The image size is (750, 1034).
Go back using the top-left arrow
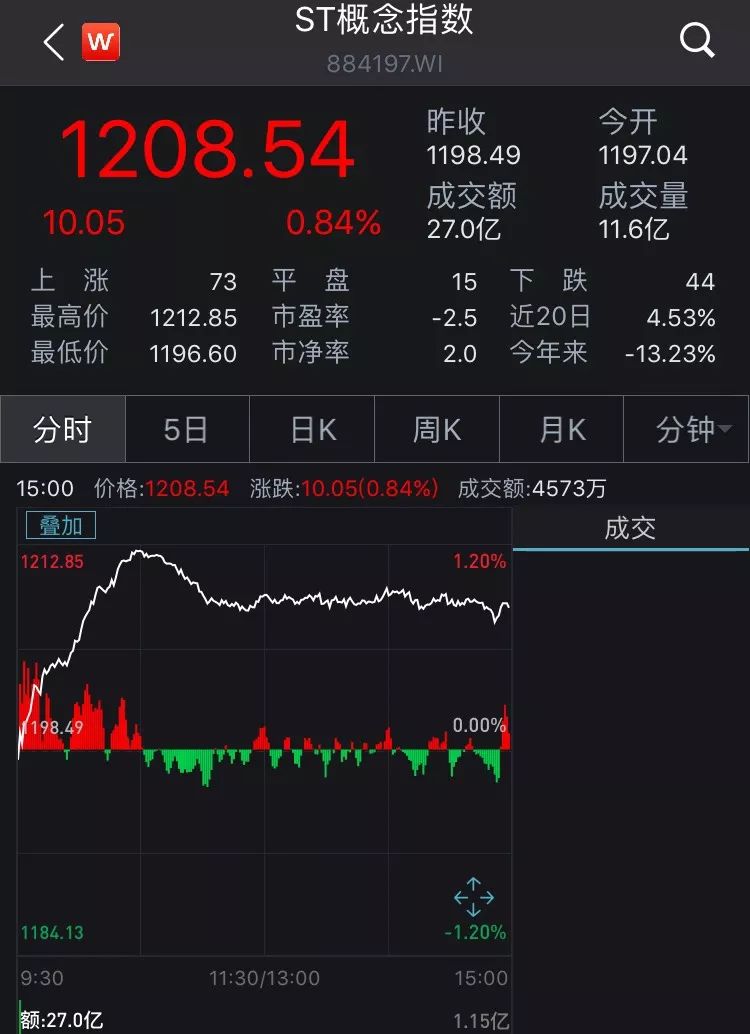(54, 42)
